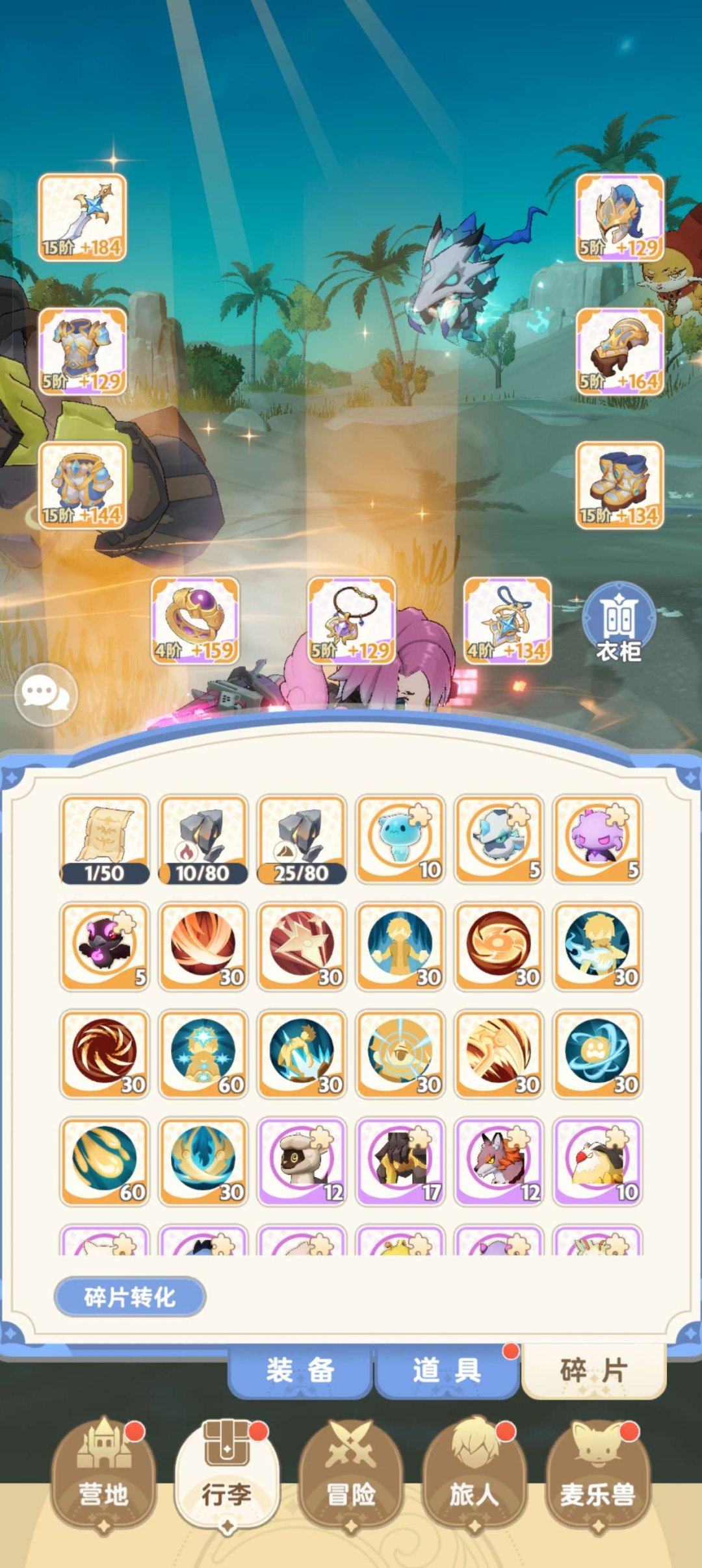Select the equipped boots 15阶 +134
Viewport: 702px width, 1568px height.
coord(619,485)
